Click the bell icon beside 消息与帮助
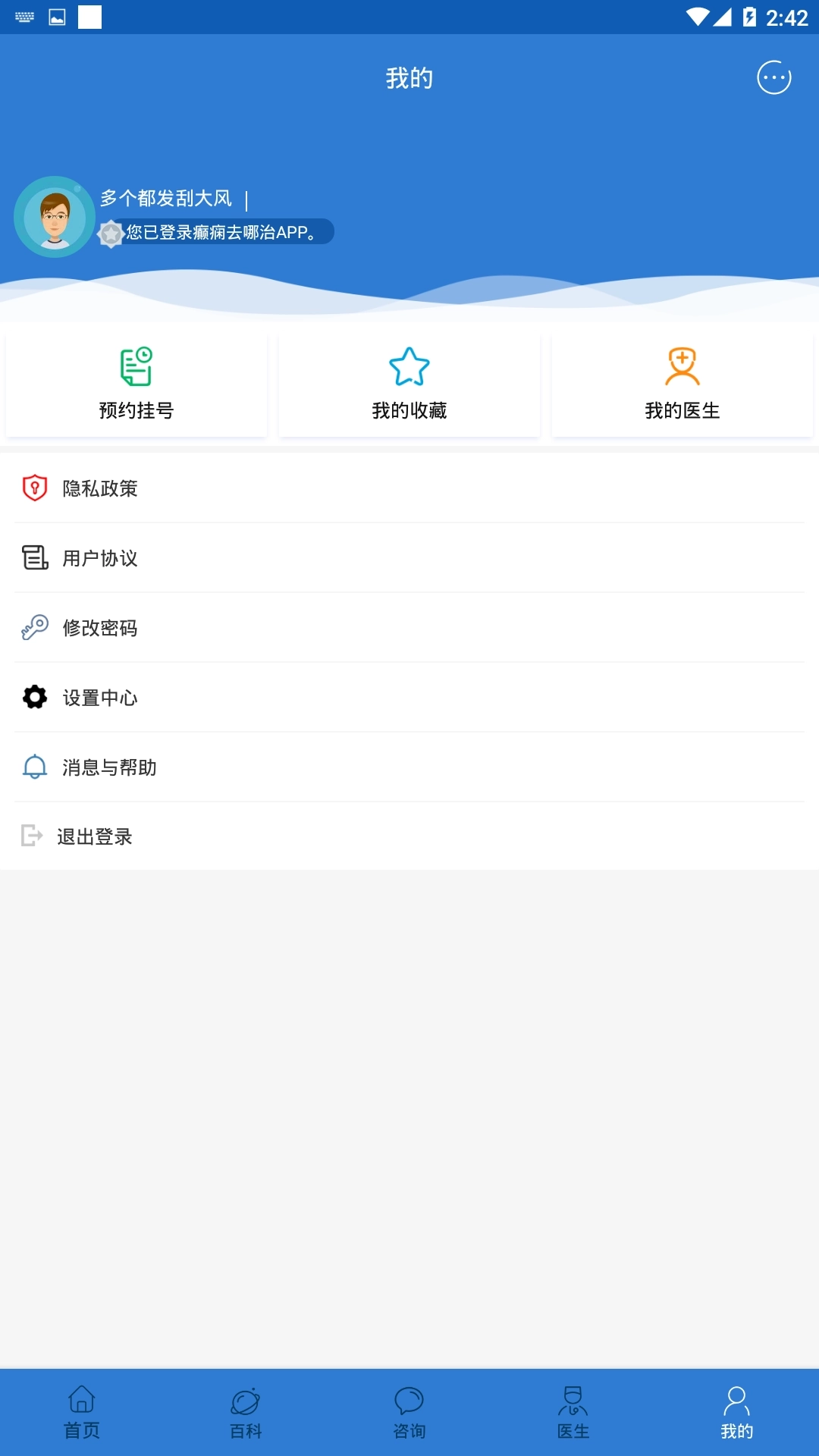The image size is (819, 1456). pos(34,767)
